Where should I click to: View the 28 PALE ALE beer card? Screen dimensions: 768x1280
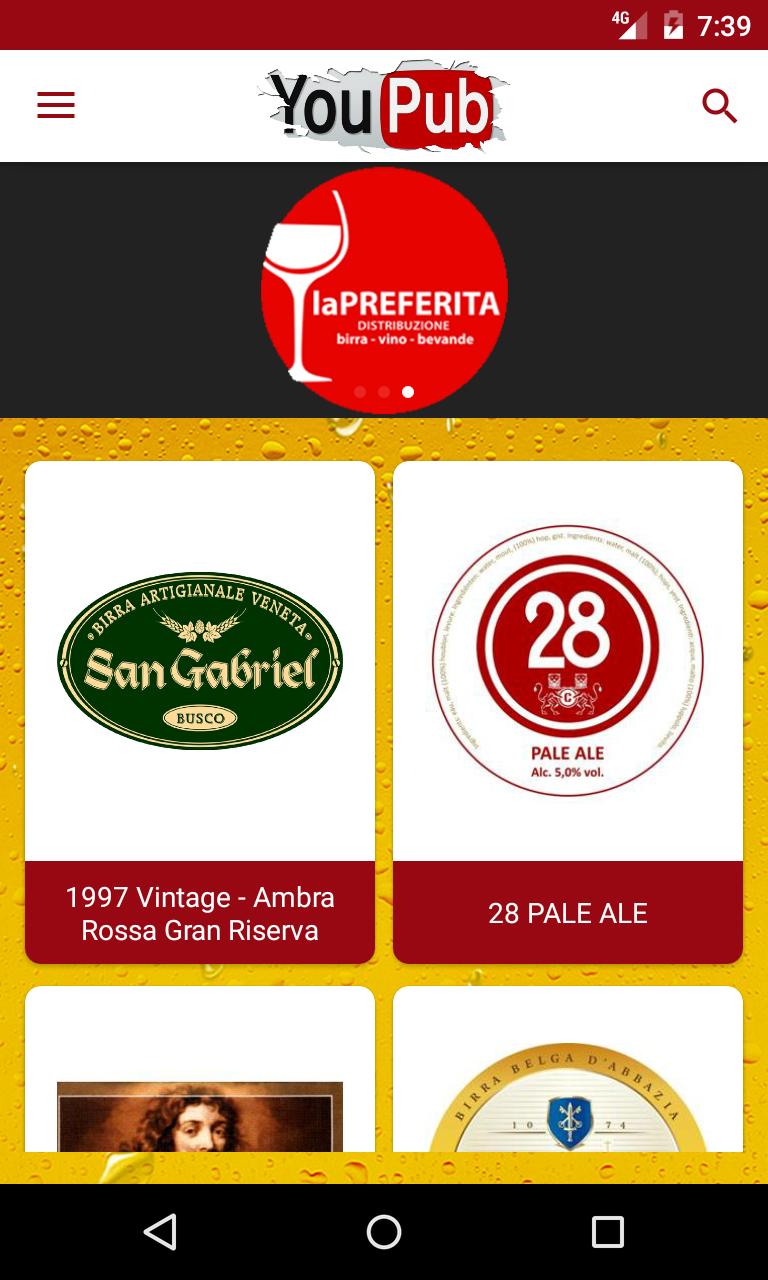568,712
